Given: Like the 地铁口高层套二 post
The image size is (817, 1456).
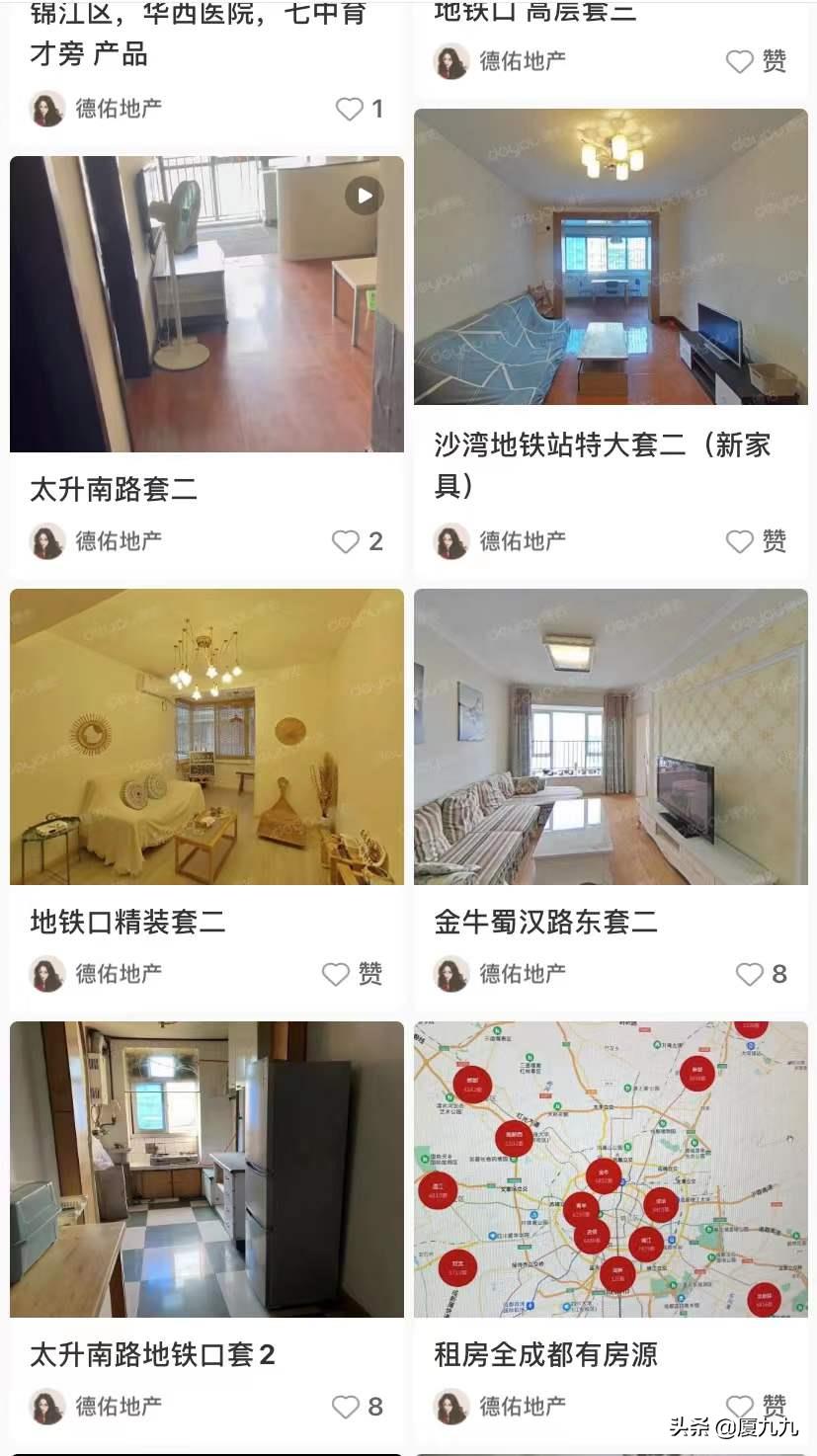Looking at the screenshot, I should click(x=740, y=61).
